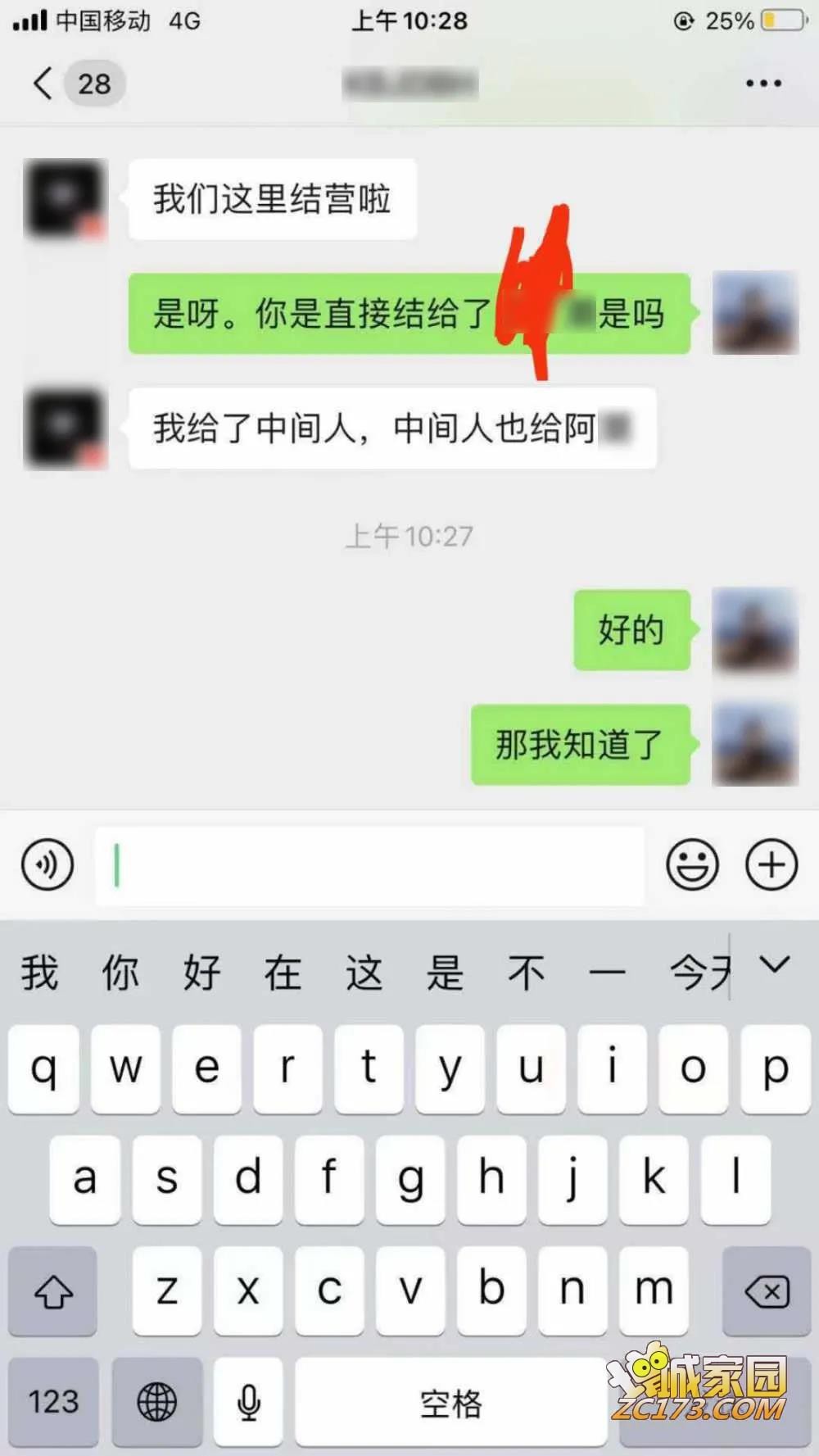Select the suggestion word 你
The image size is (819, 1456).
tap(120, 973)
